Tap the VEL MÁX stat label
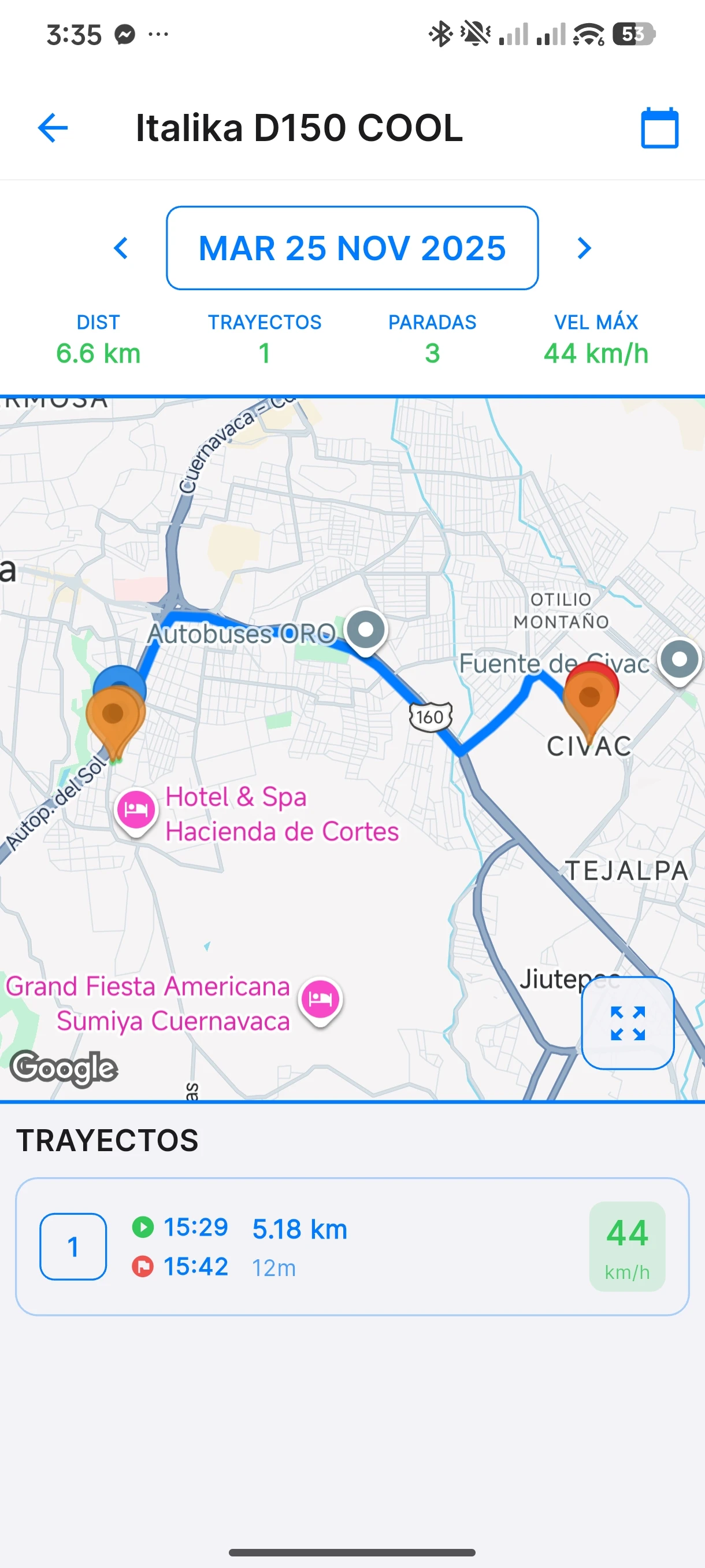The width and height of the screenshot is (705, 1568). [x=596, y=322]
